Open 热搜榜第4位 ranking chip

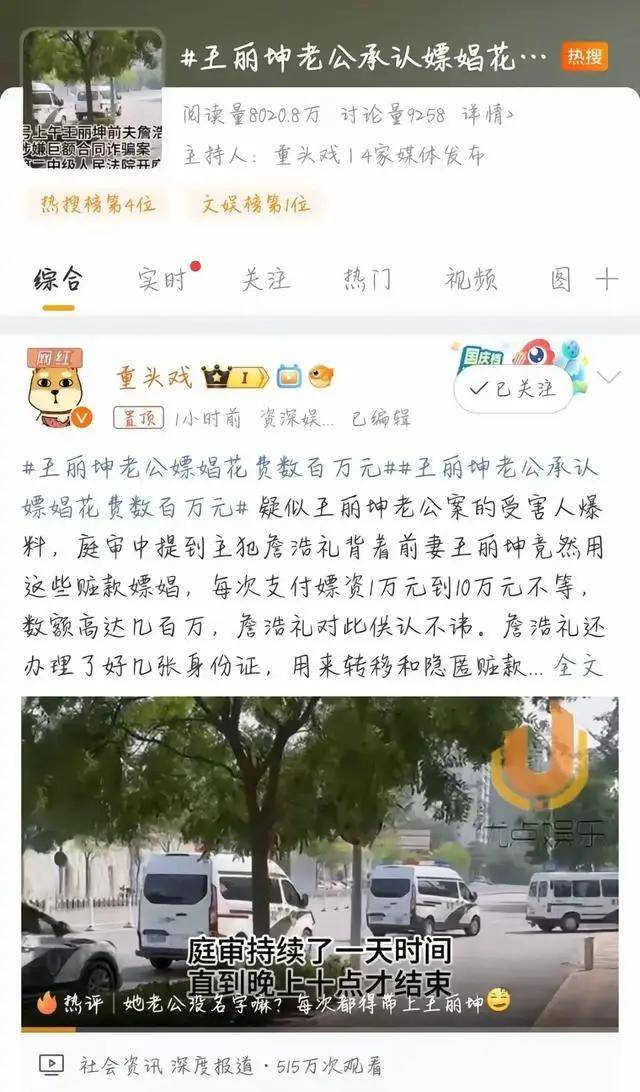[x=97, y=204]
